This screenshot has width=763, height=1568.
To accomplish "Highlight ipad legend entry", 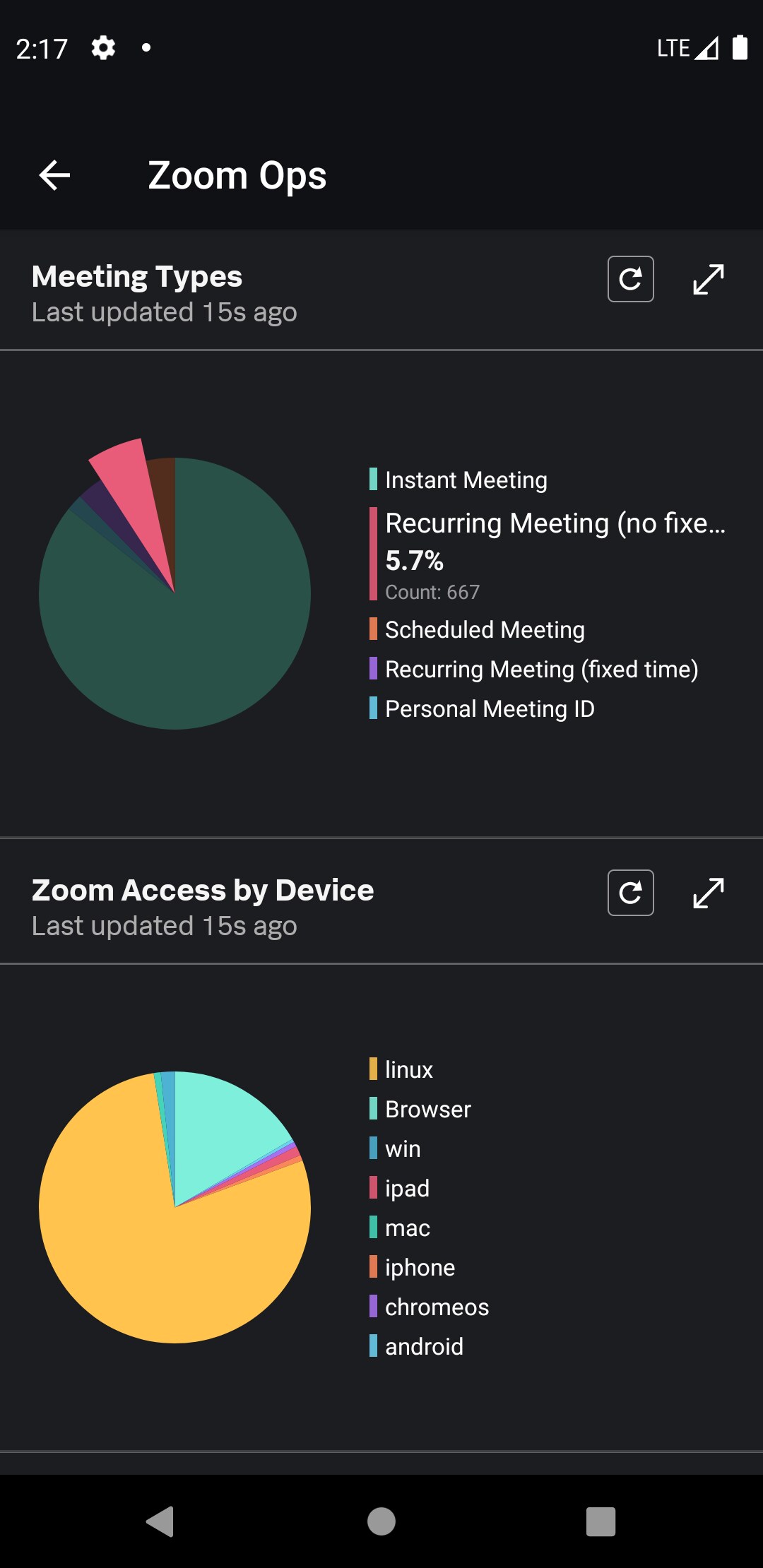I will click(x=399, y=1188).
